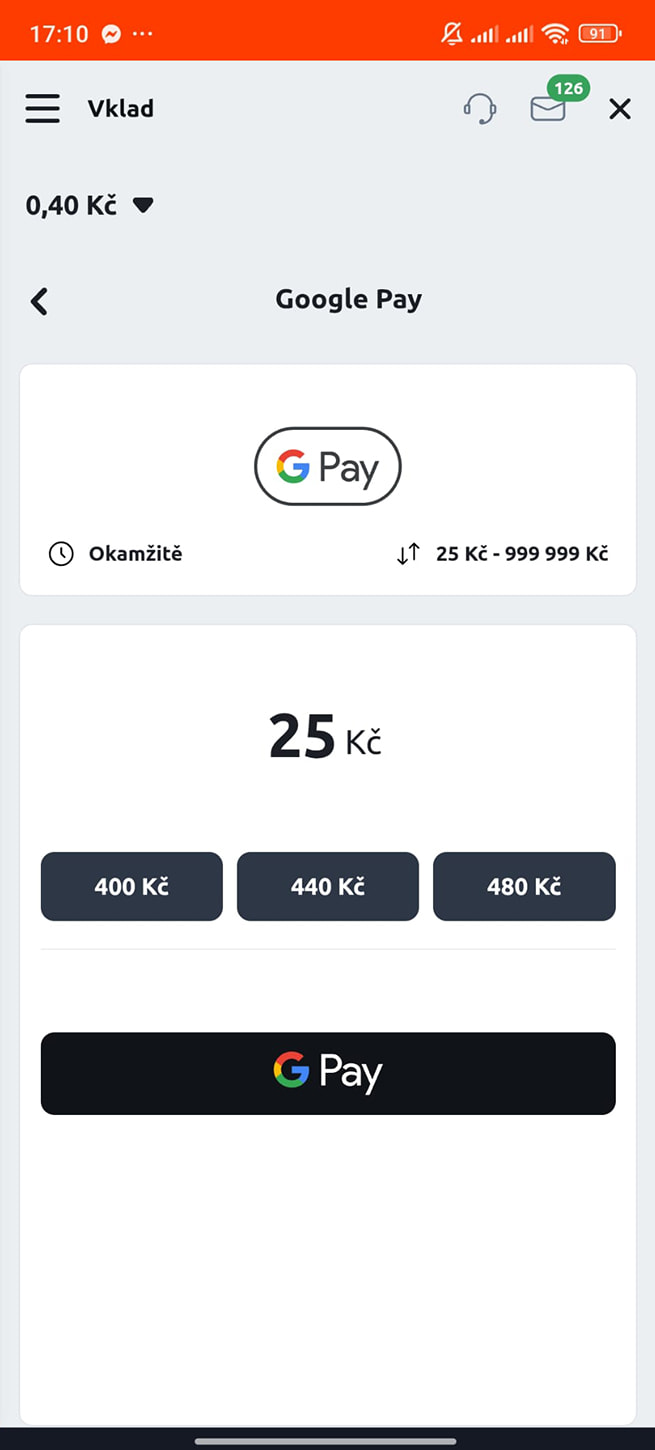Open the messages inbox envelope

548,108
